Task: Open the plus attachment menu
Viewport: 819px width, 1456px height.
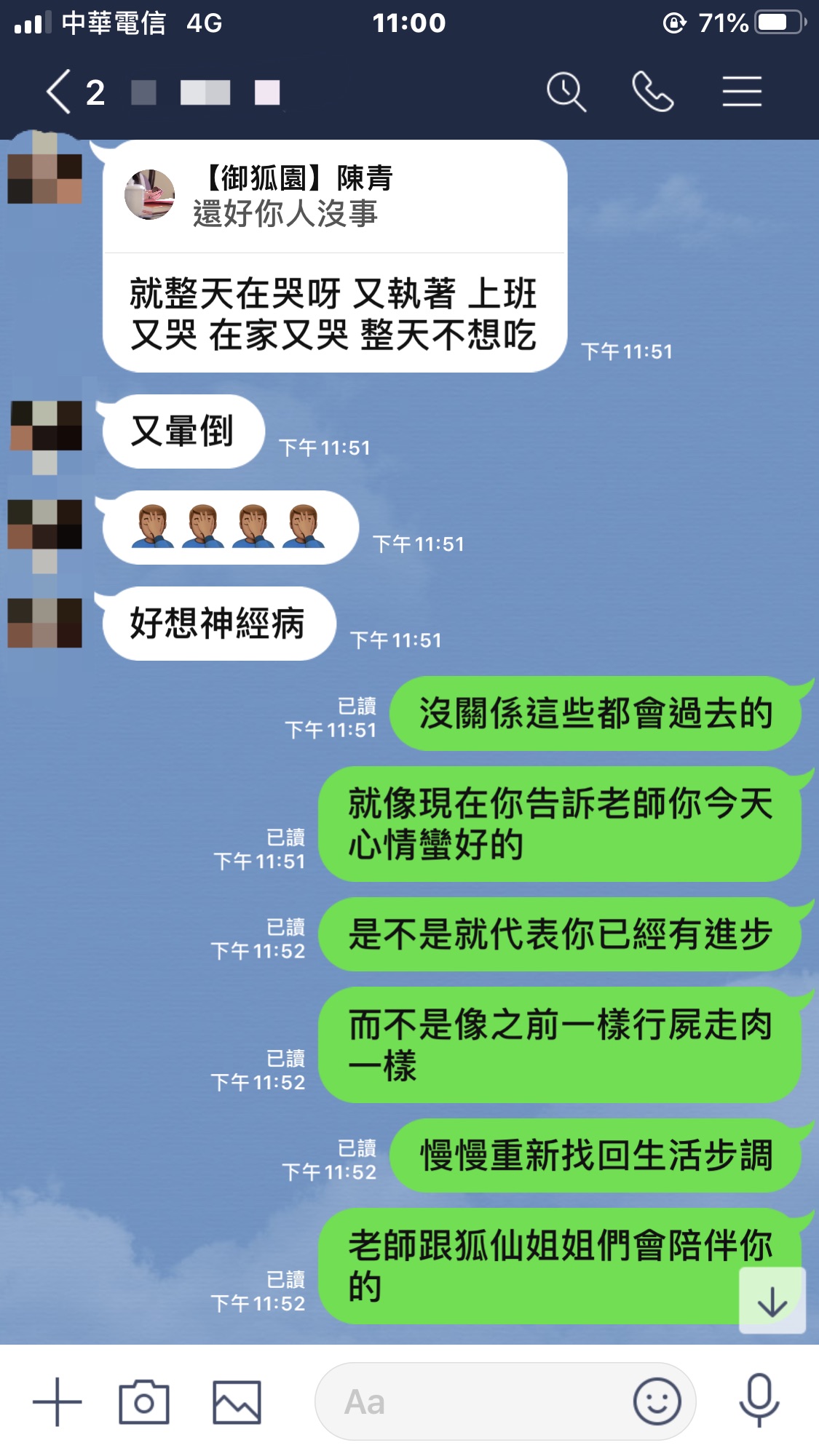Action: 58,1401
